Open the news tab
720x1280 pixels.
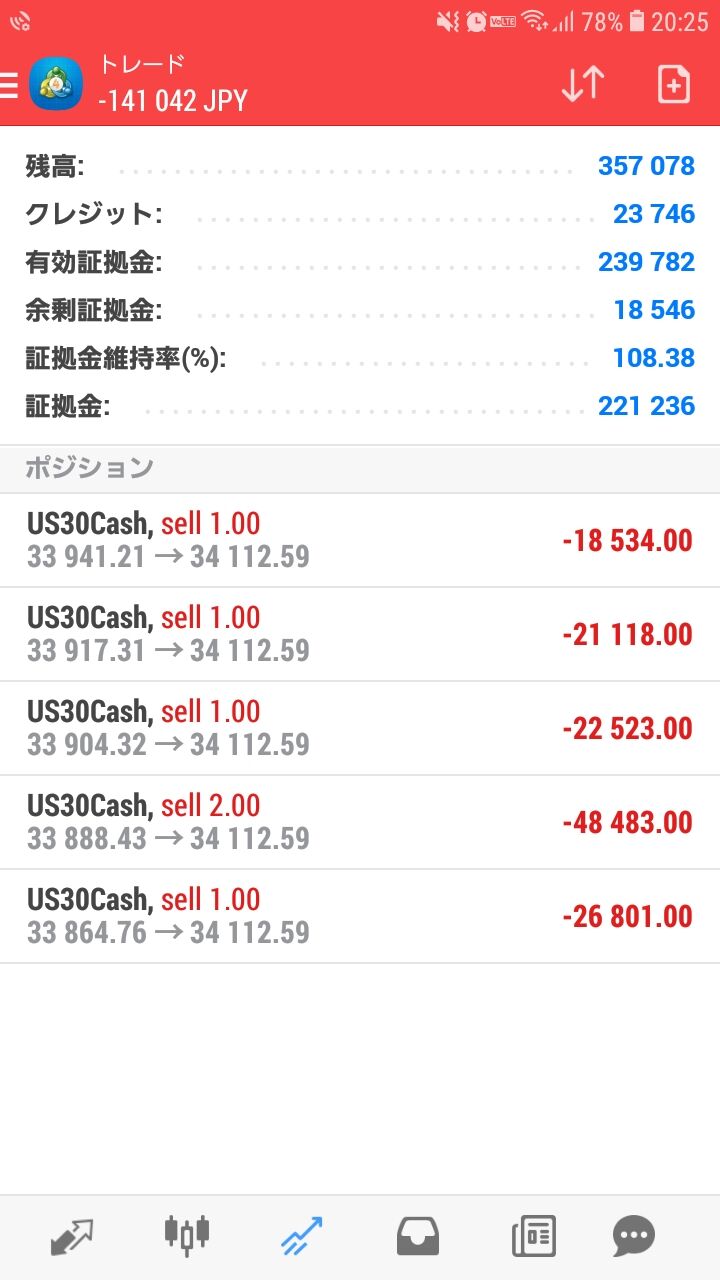click(533, 1236)
